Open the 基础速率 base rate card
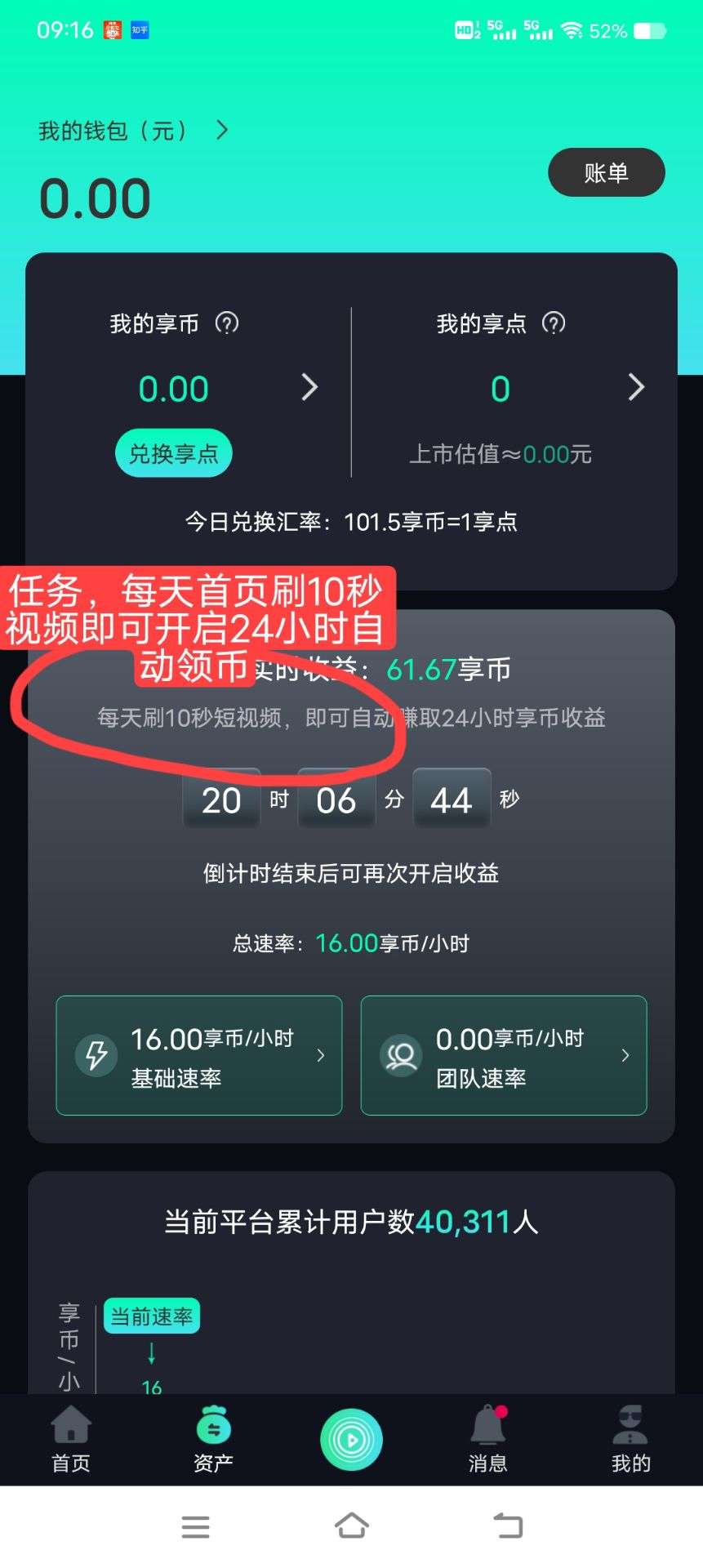The image size is (703, 1568). pyautogui.click(x=199, y=1055)
